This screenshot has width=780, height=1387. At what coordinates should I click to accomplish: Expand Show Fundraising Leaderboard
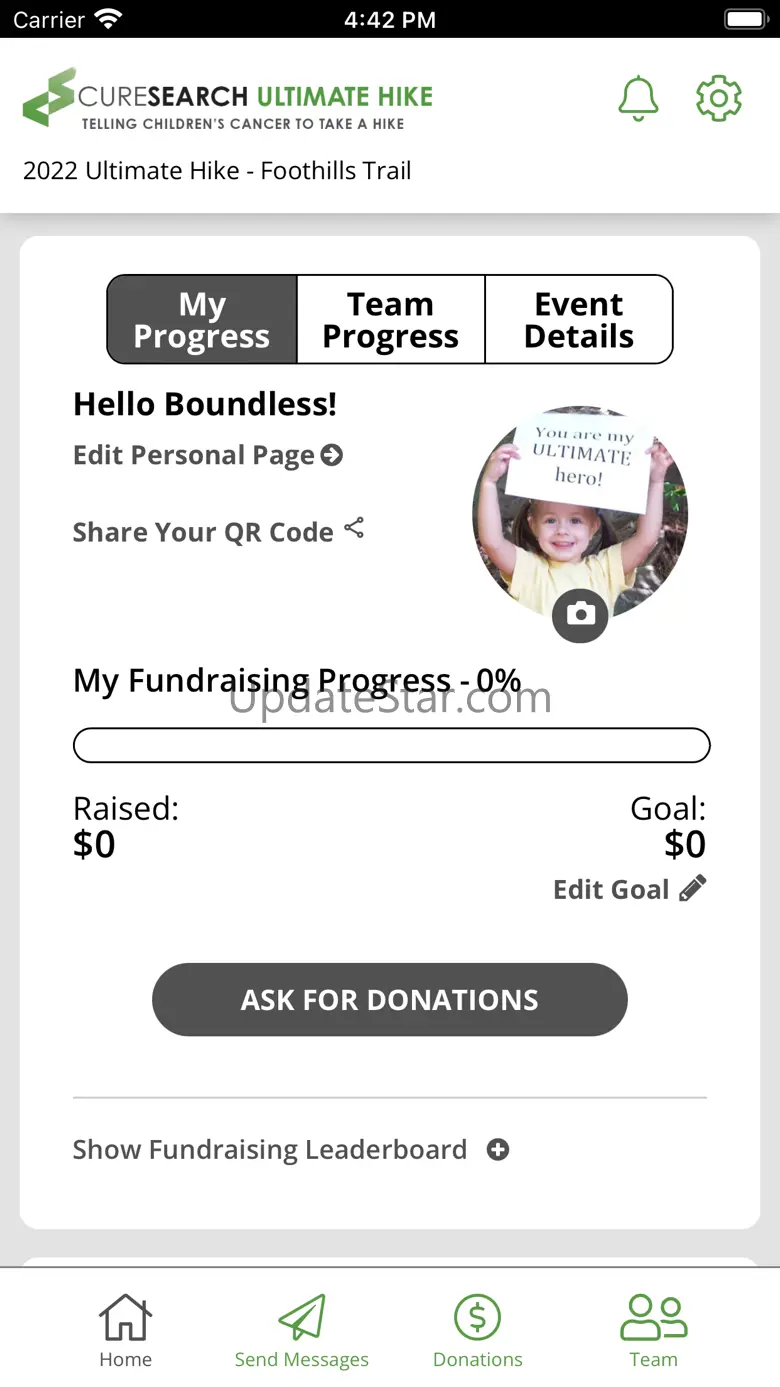tap(290, 1150)
